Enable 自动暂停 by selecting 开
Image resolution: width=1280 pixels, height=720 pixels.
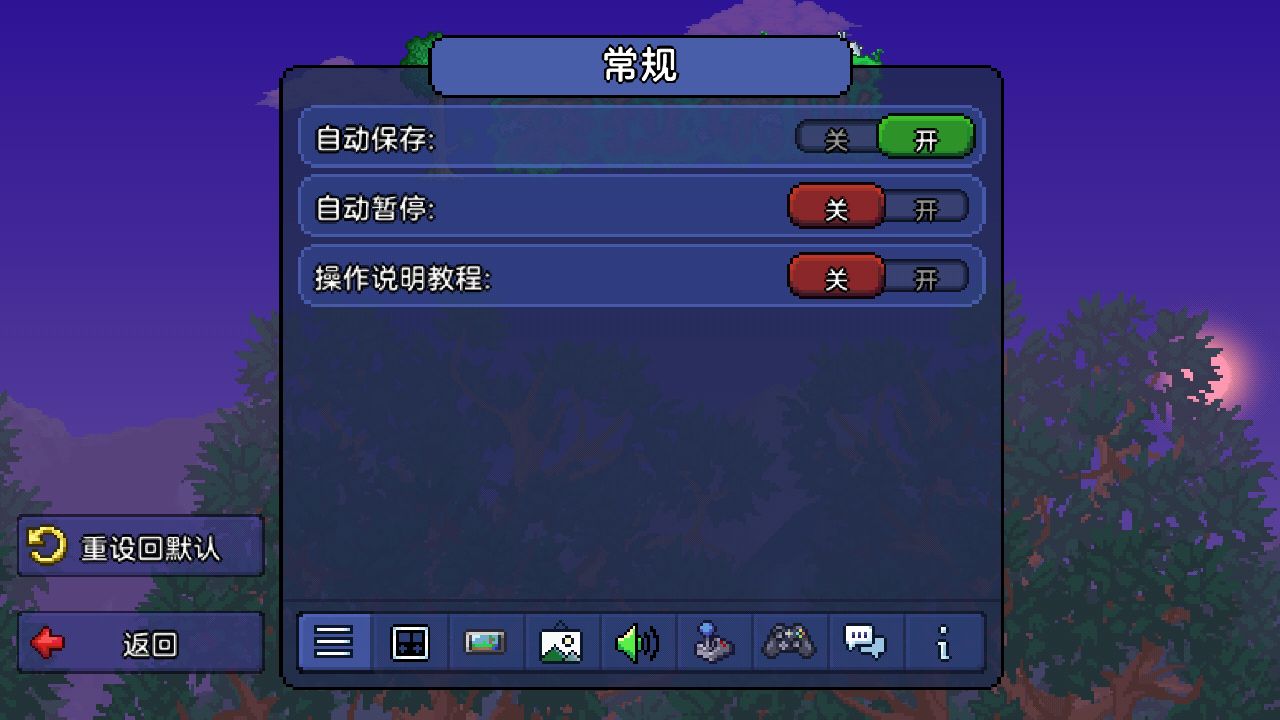click(x=926, y=209)
